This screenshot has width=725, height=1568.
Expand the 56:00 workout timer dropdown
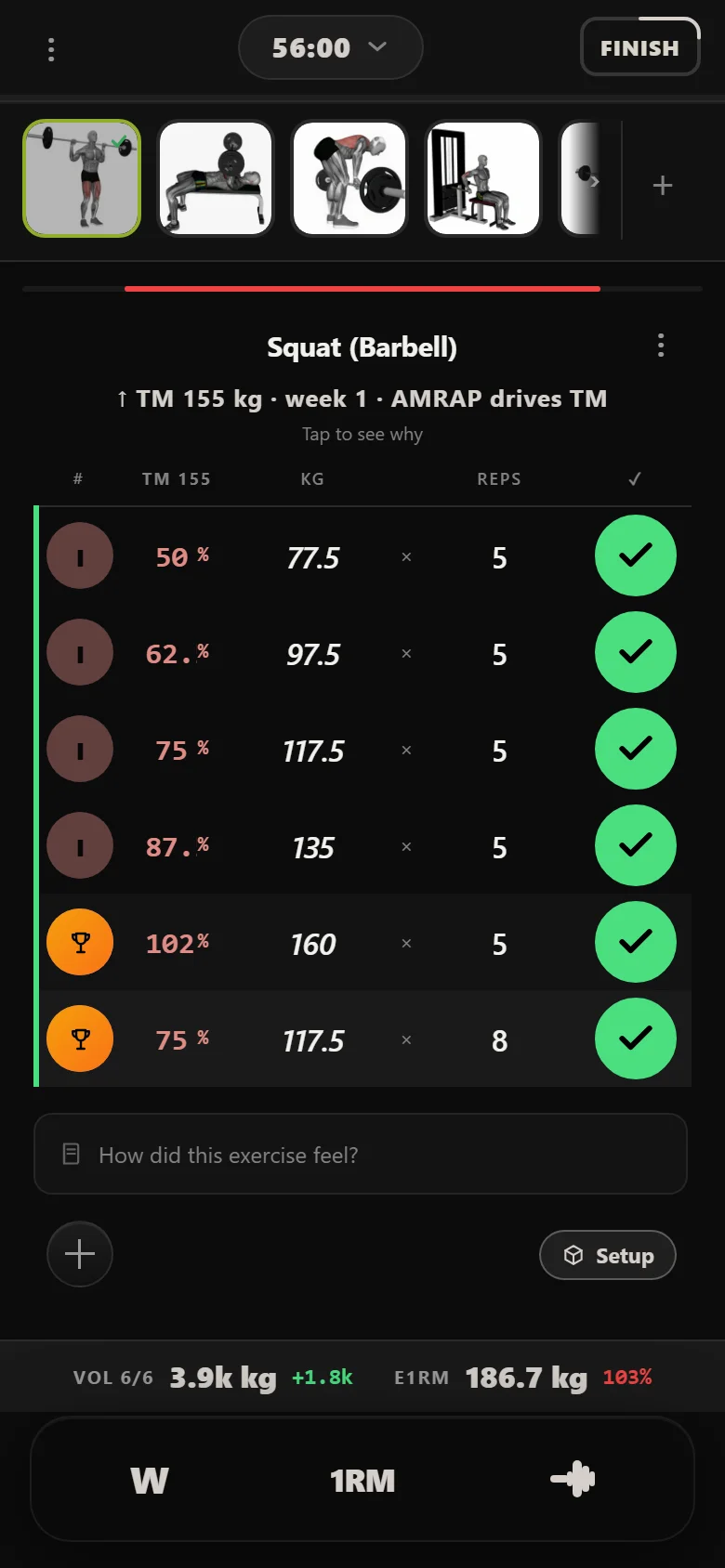[331, 47]
